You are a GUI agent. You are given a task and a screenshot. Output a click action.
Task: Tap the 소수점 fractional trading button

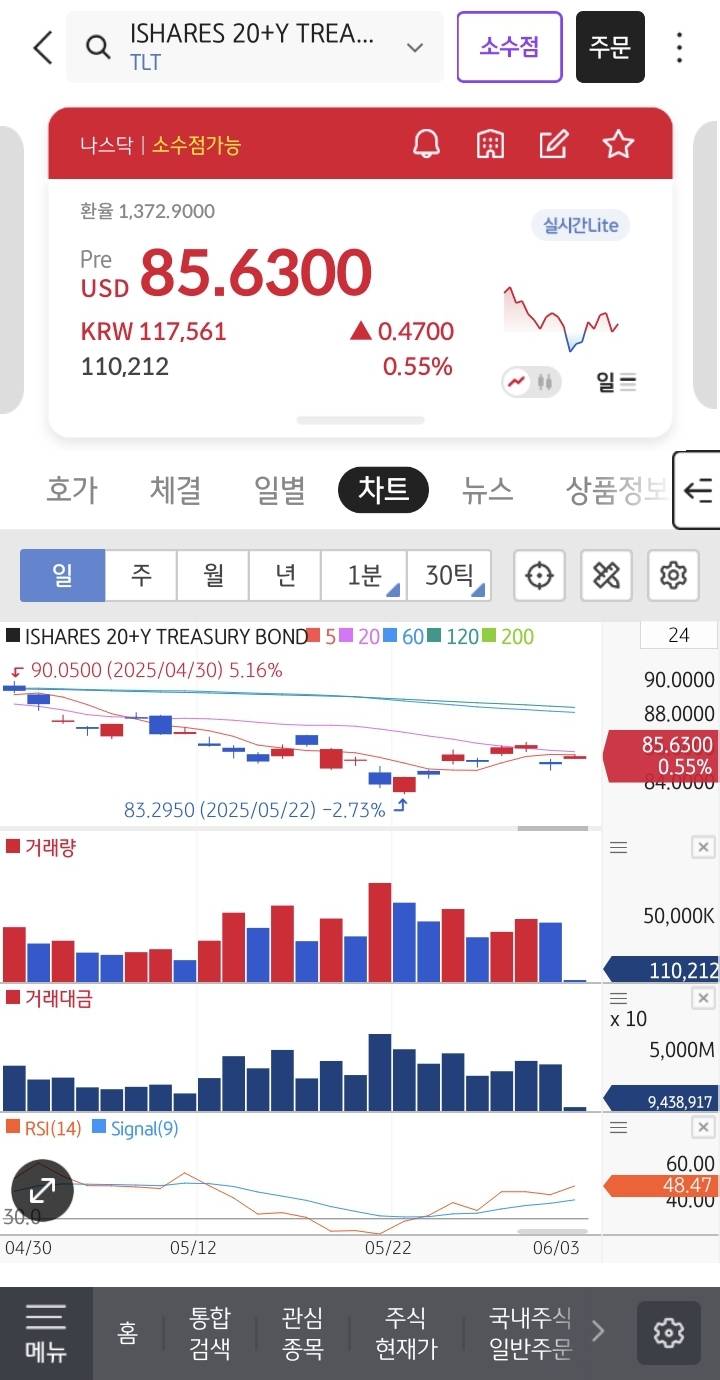coord(510,47)
